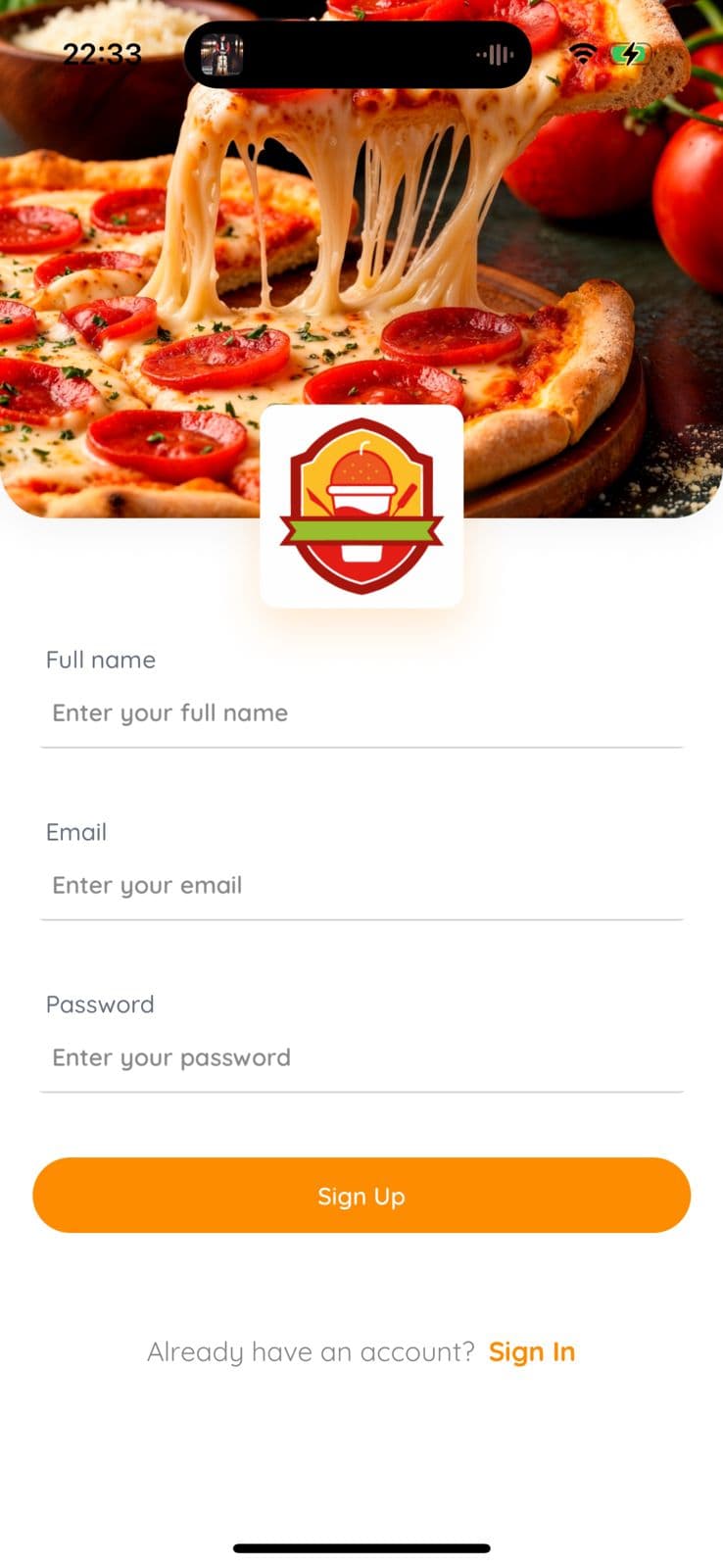
Task: Tap the Full name field label
Action: click(100, 660)
